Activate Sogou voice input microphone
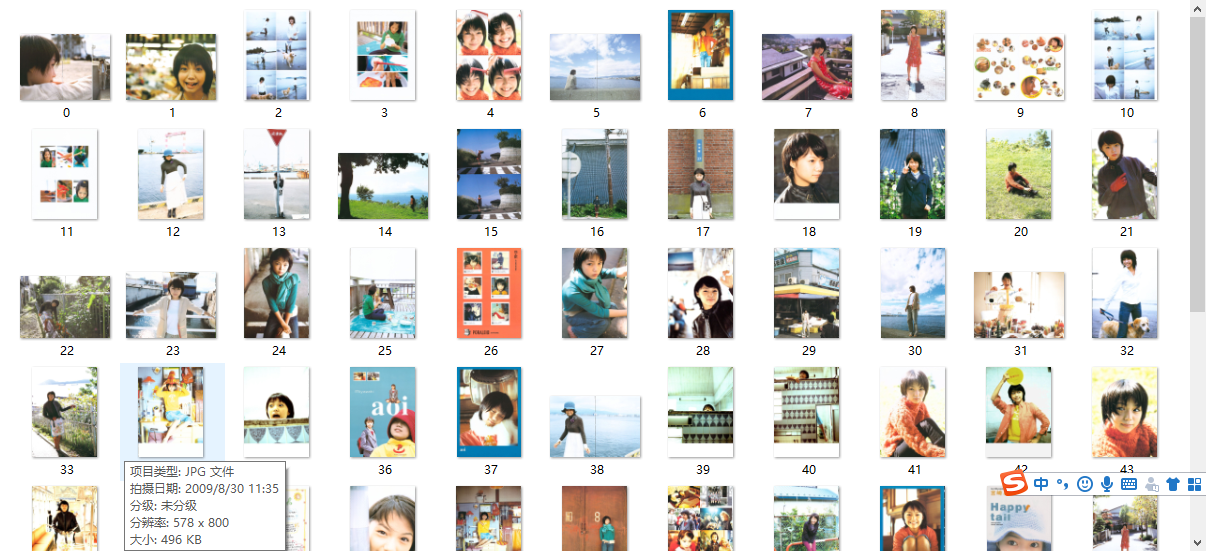The width and height of the screenshot is (1206, 551). click(1107, 484)
